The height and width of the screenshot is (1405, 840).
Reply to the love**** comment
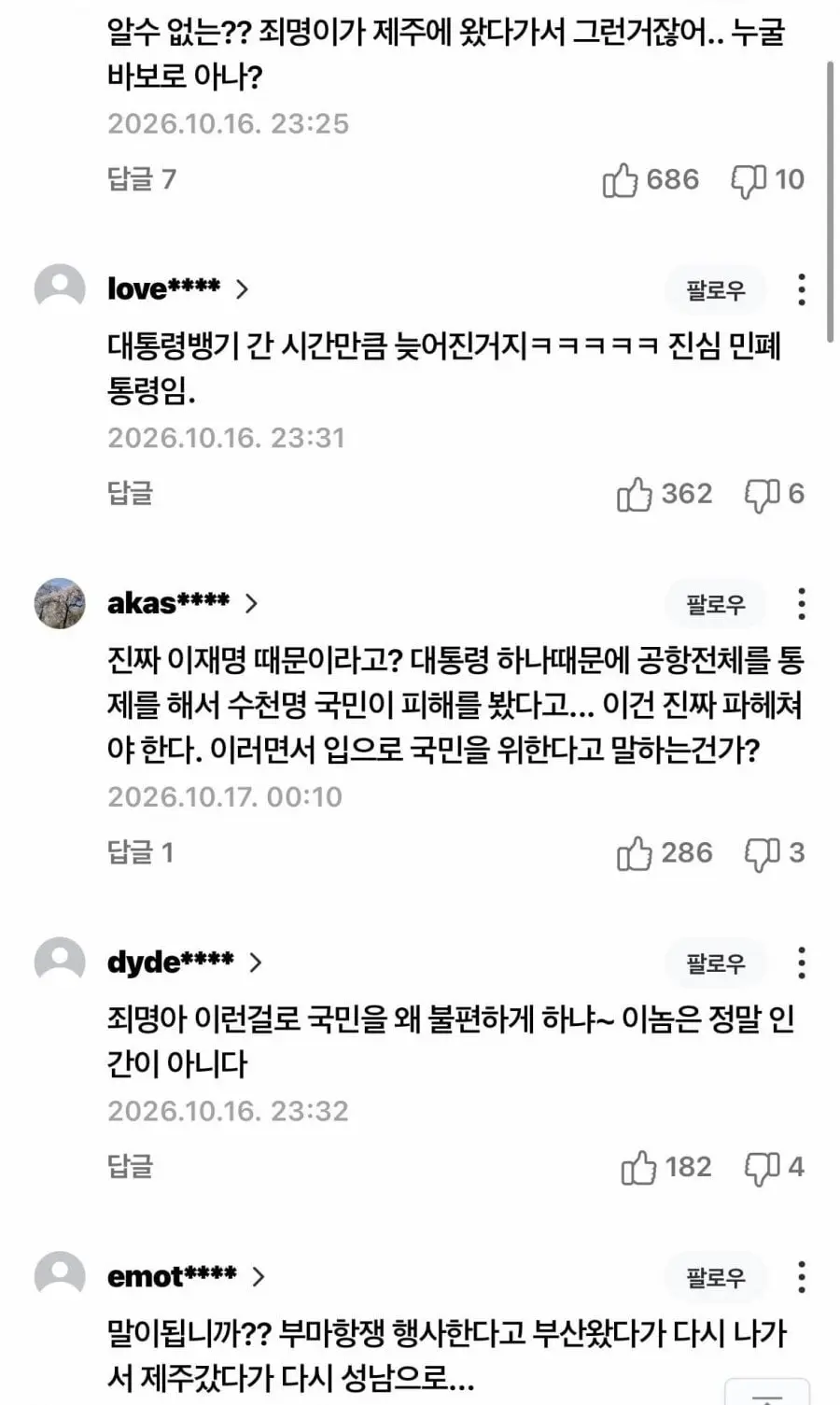click(x=130, y=493)
